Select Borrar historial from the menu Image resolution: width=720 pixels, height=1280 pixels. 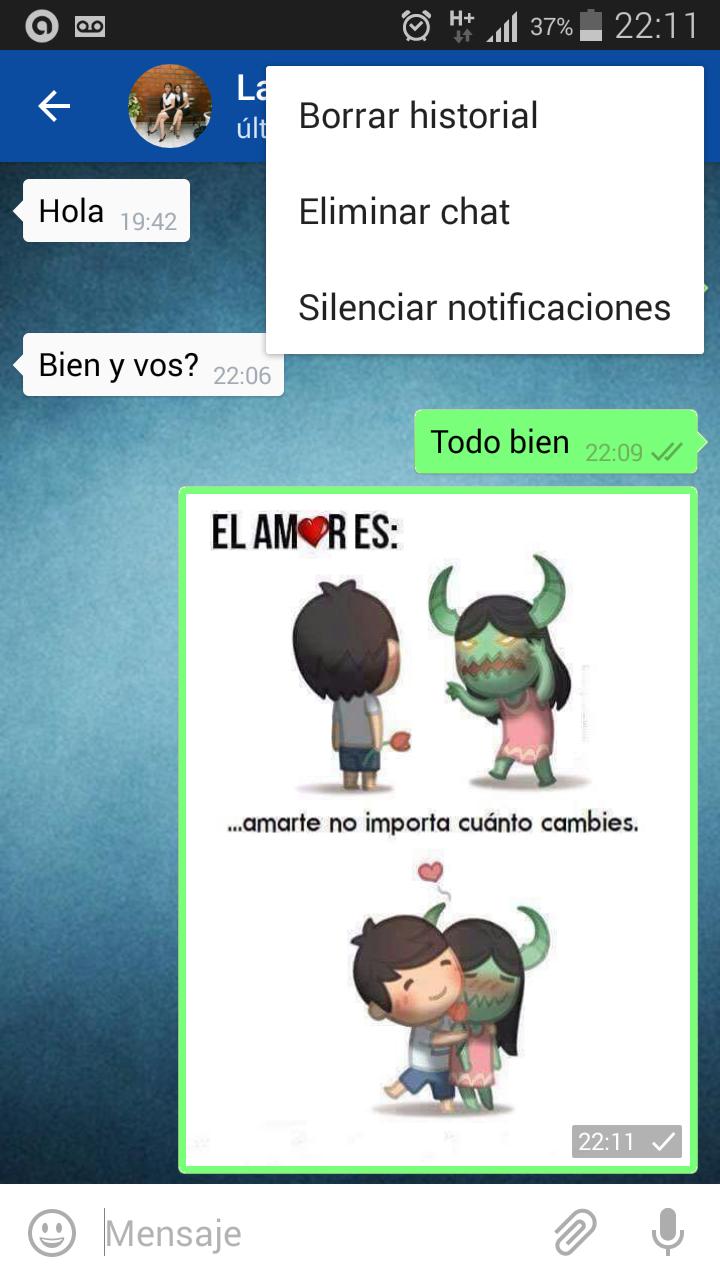point(418,116)
